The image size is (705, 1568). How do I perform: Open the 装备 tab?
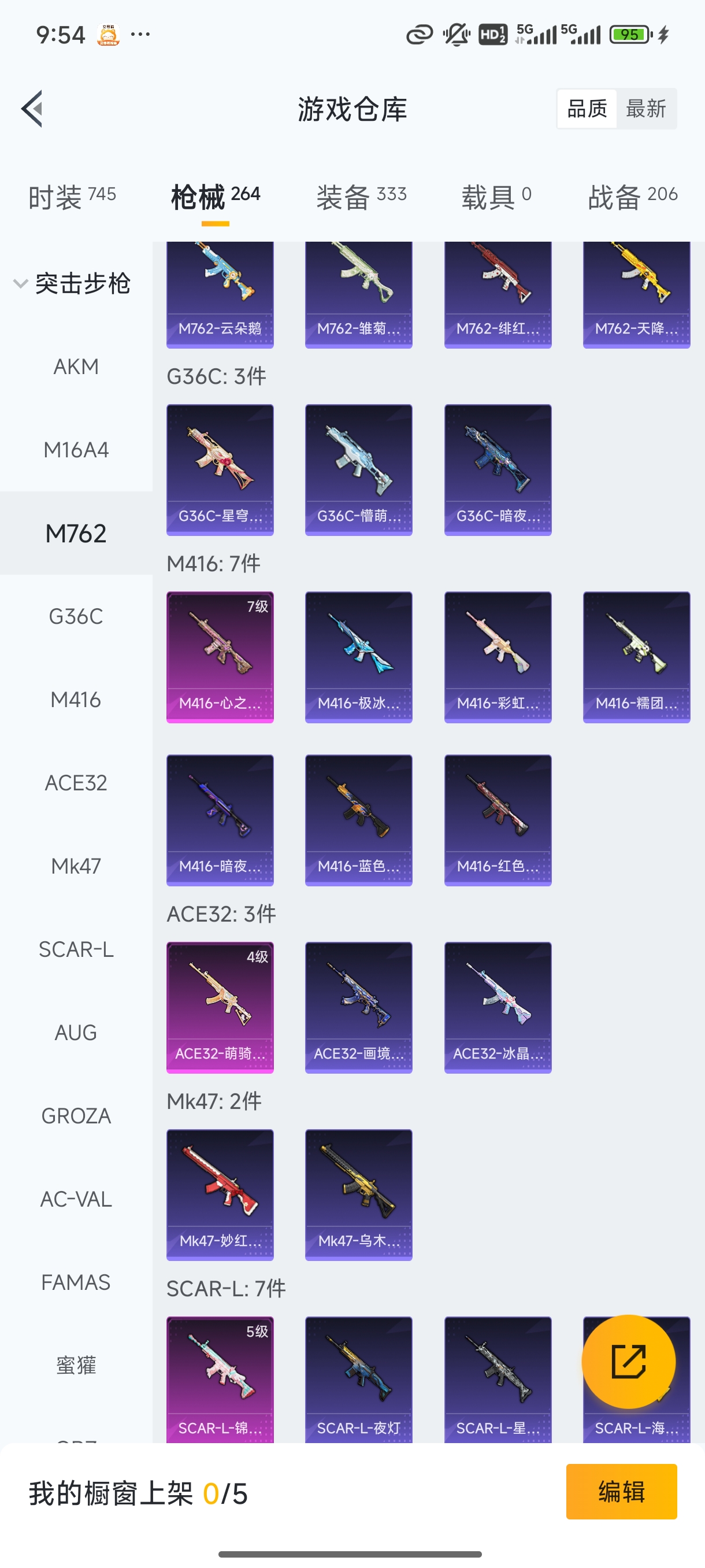click(x=361, y=197)
